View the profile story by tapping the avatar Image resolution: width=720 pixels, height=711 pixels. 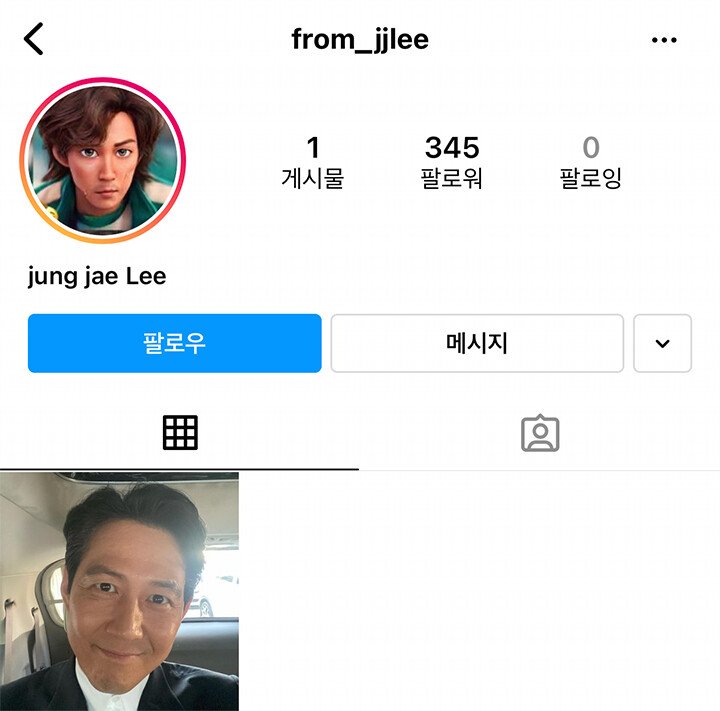pyautogui.click(x=103, y=160)
